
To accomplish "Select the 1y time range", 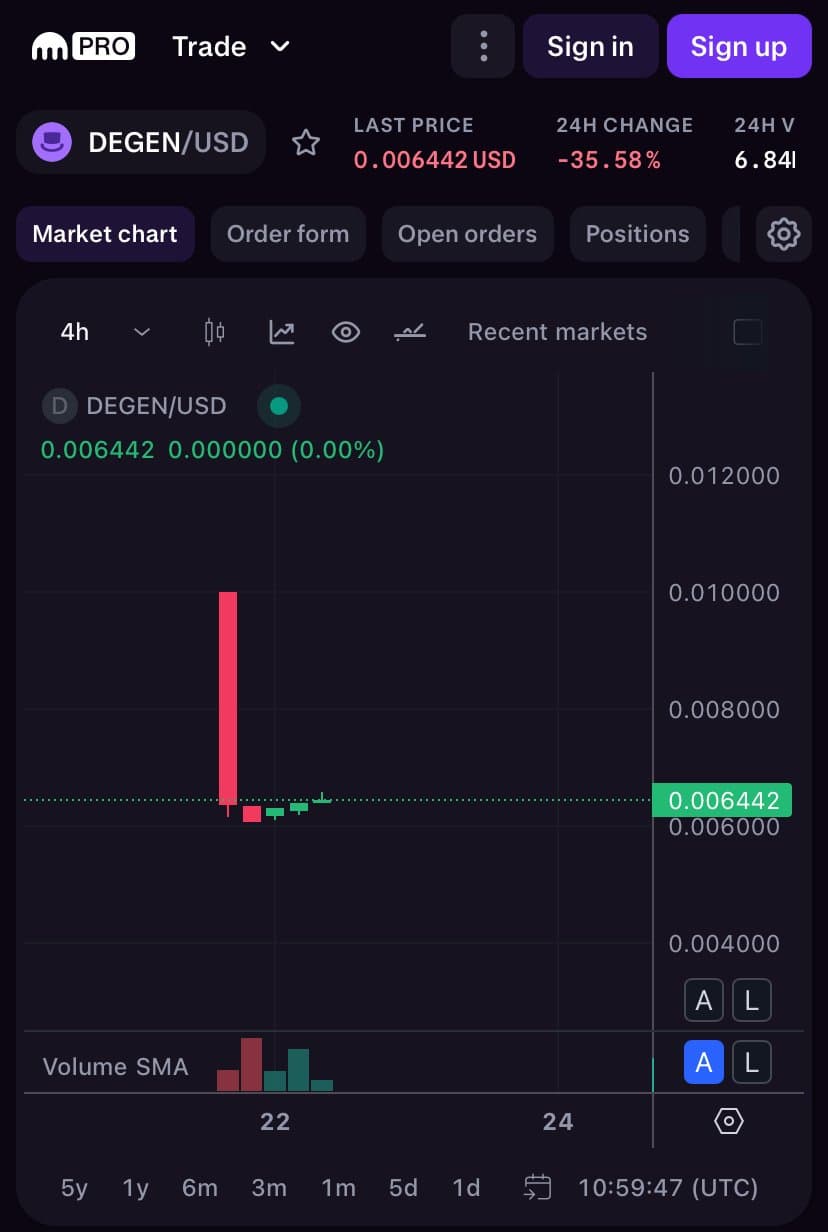I will (135, 1187).
